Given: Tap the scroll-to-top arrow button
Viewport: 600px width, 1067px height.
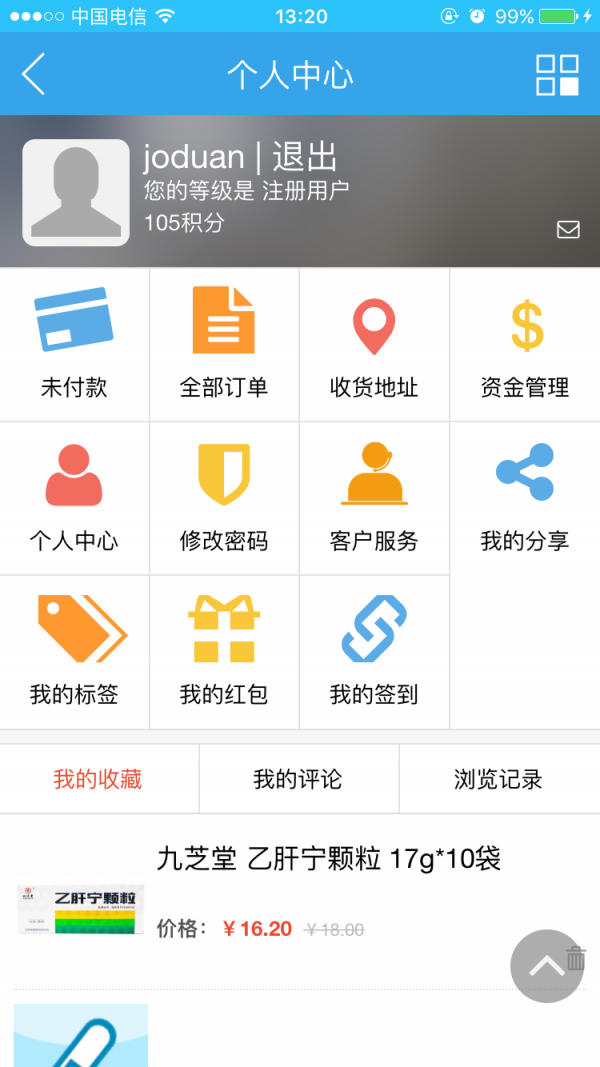Looking at the screenshot, I should pyautogui.click(x=546, y=966).
